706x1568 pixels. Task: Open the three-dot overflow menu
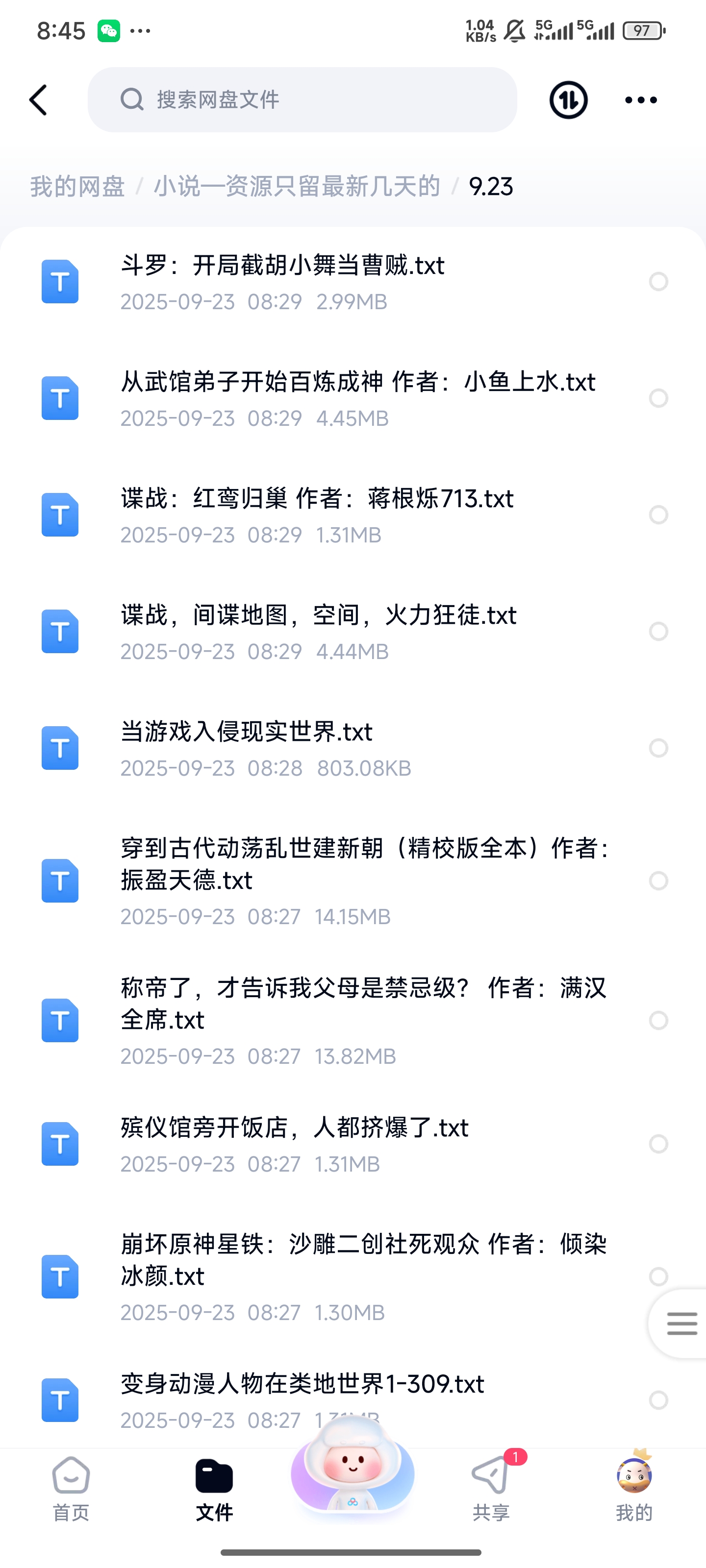[x=641, y=100]
